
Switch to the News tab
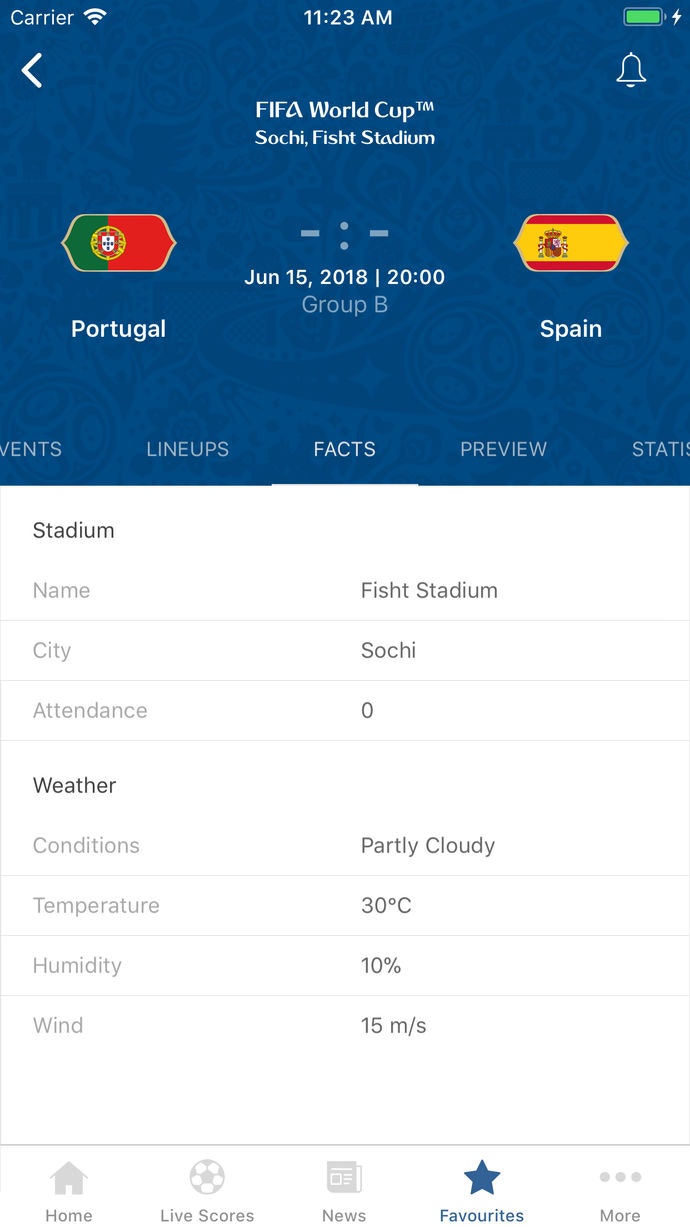pos(344,1190)
